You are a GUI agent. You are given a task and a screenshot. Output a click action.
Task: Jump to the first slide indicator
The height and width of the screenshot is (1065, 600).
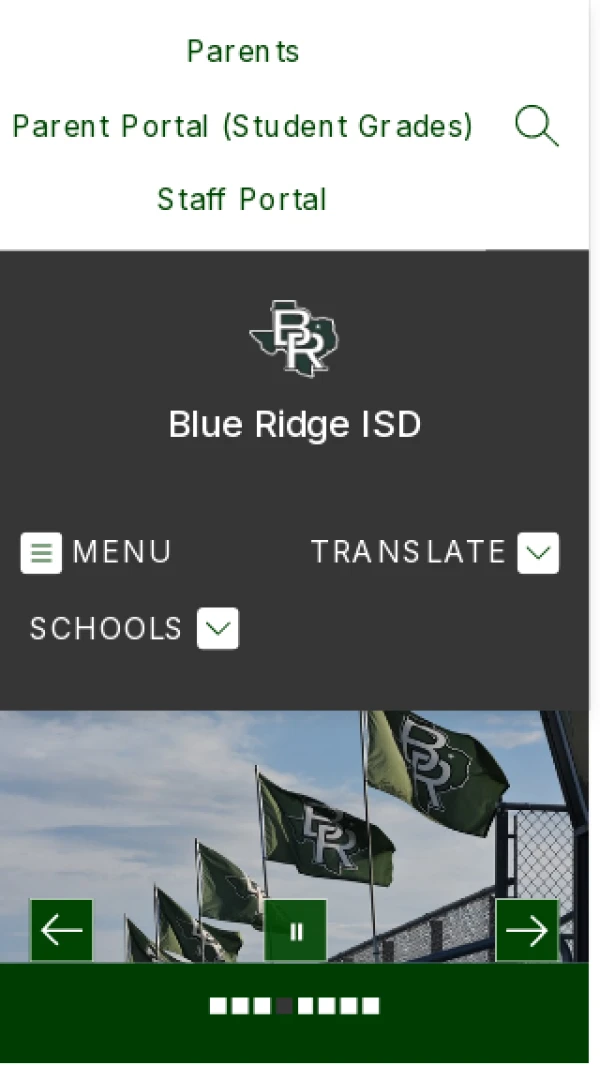(218, 1006)
